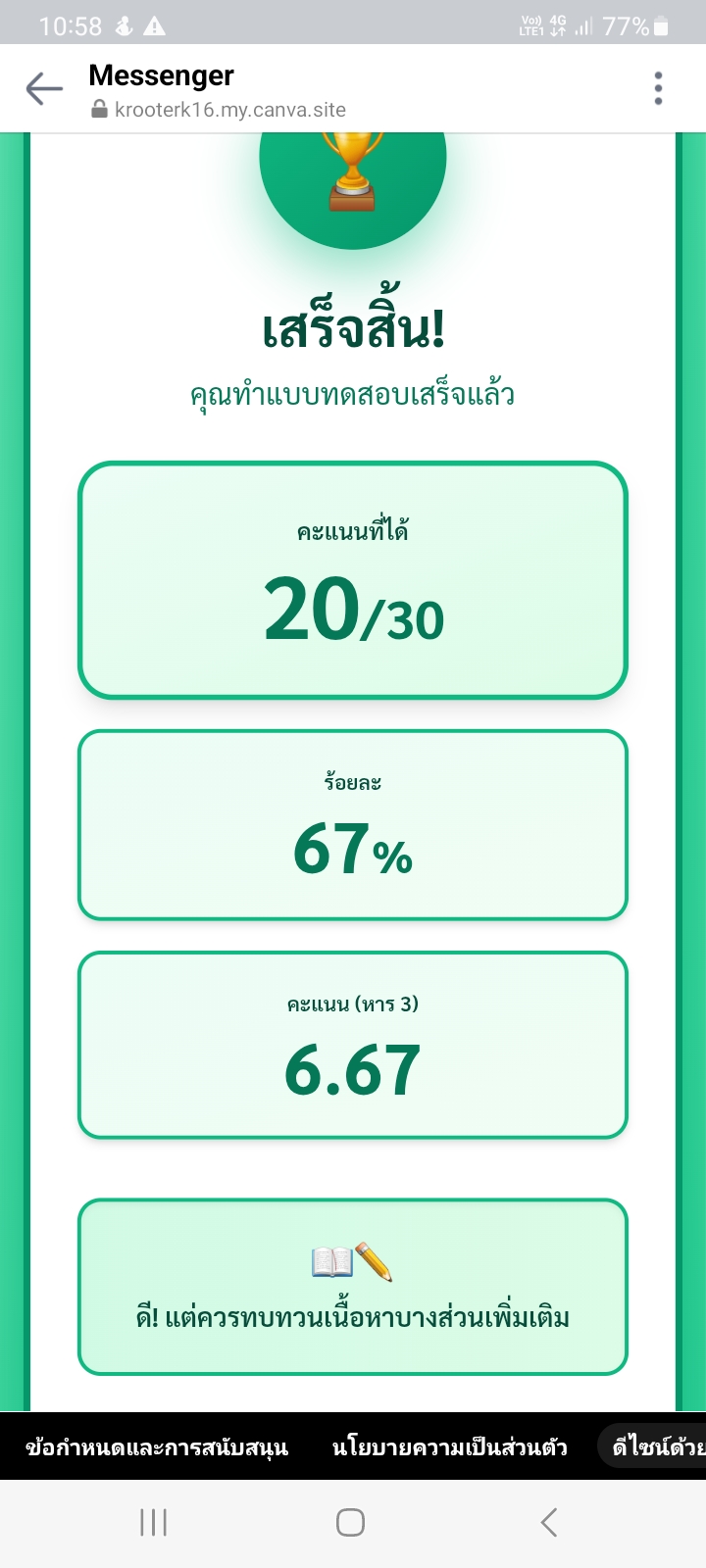Open the recent apps view
706x1568 pixels.
(x=154, y=1522)
